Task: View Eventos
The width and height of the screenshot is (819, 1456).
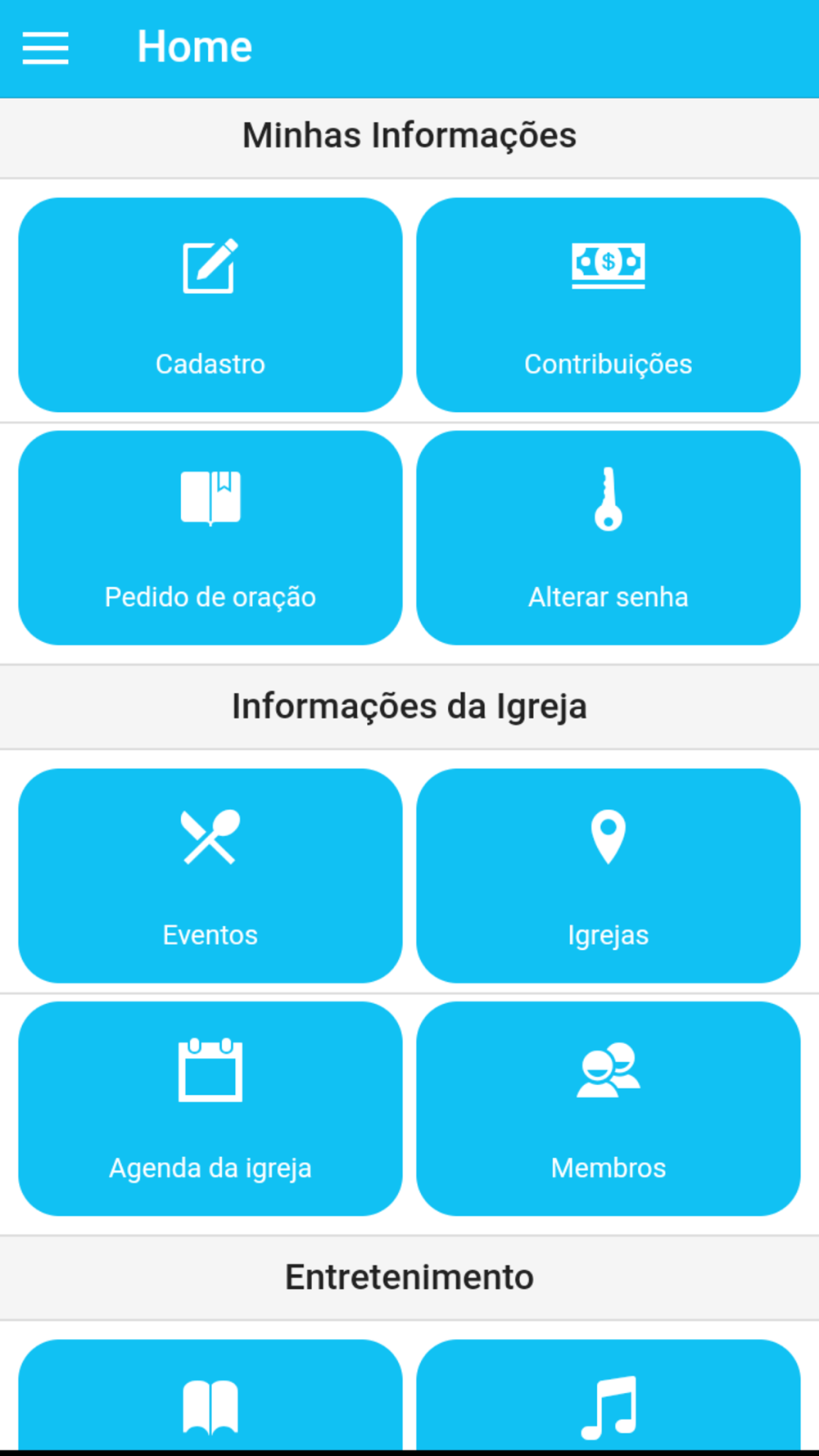Action: [210, 875]
